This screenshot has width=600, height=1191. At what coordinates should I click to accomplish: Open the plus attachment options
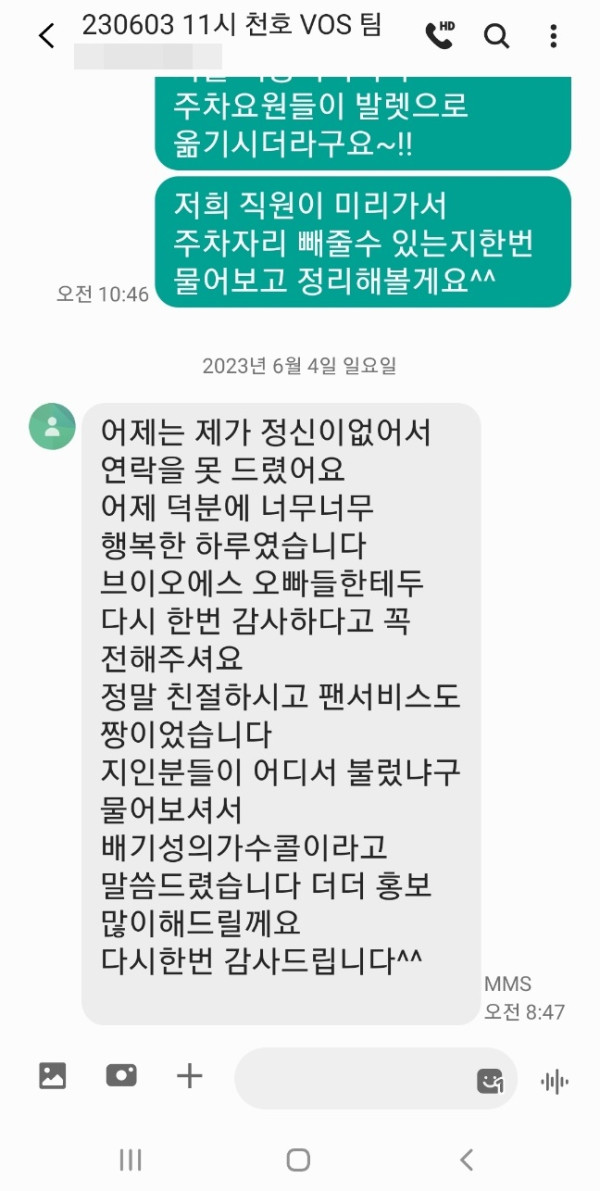click(x=189, y=1076)
